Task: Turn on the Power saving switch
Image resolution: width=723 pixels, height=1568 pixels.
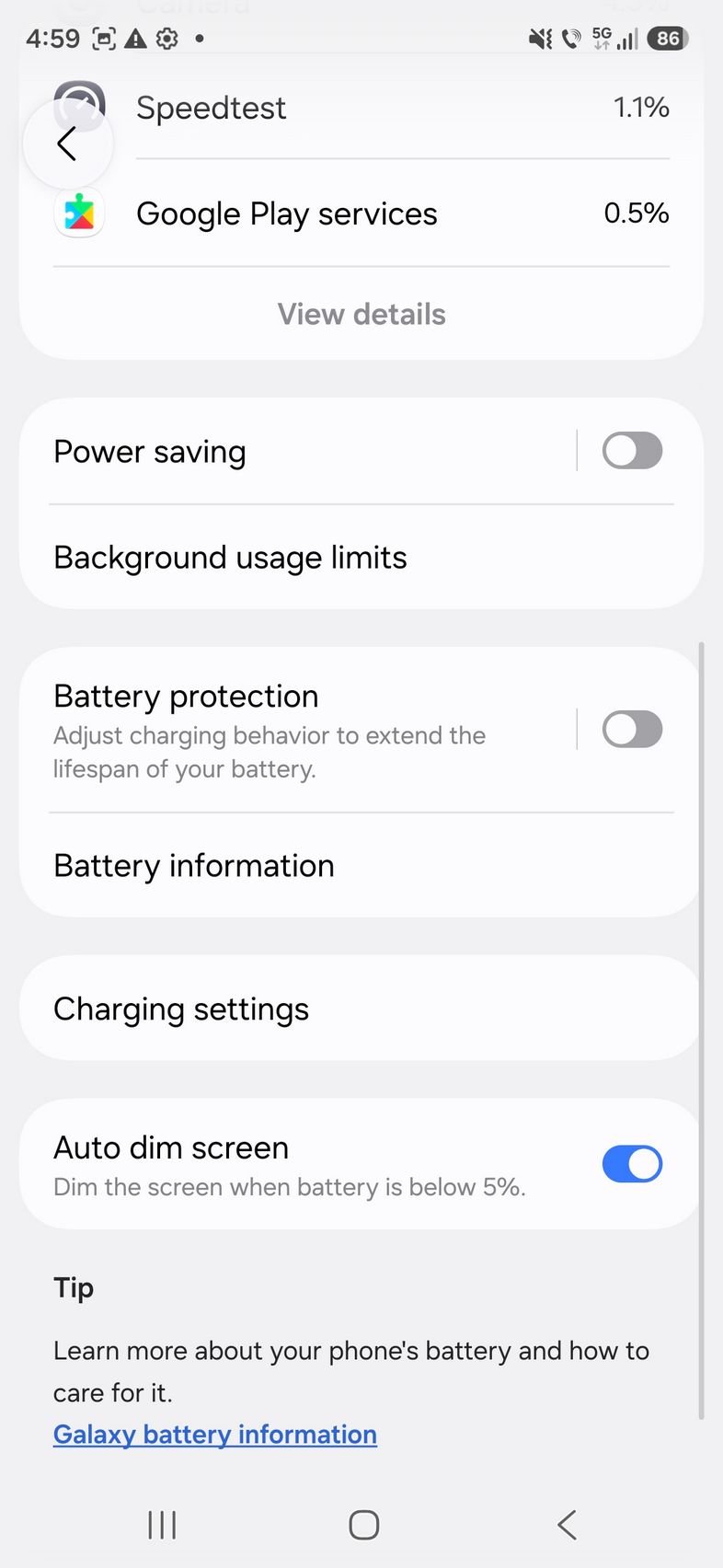Action: click(x=632, y=451)
